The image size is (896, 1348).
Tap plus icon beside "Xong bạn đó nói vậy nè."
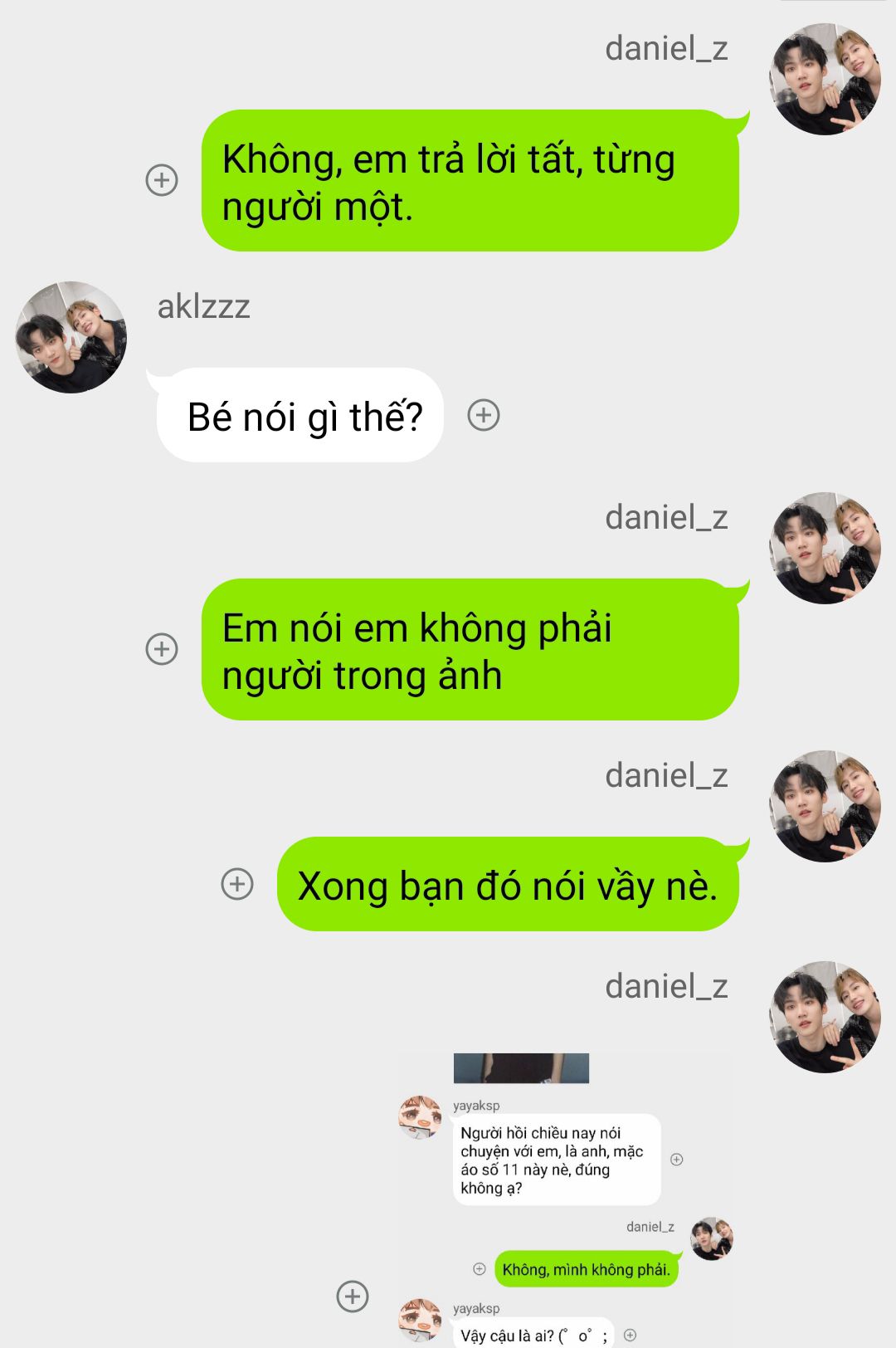[x=237, y=884]
